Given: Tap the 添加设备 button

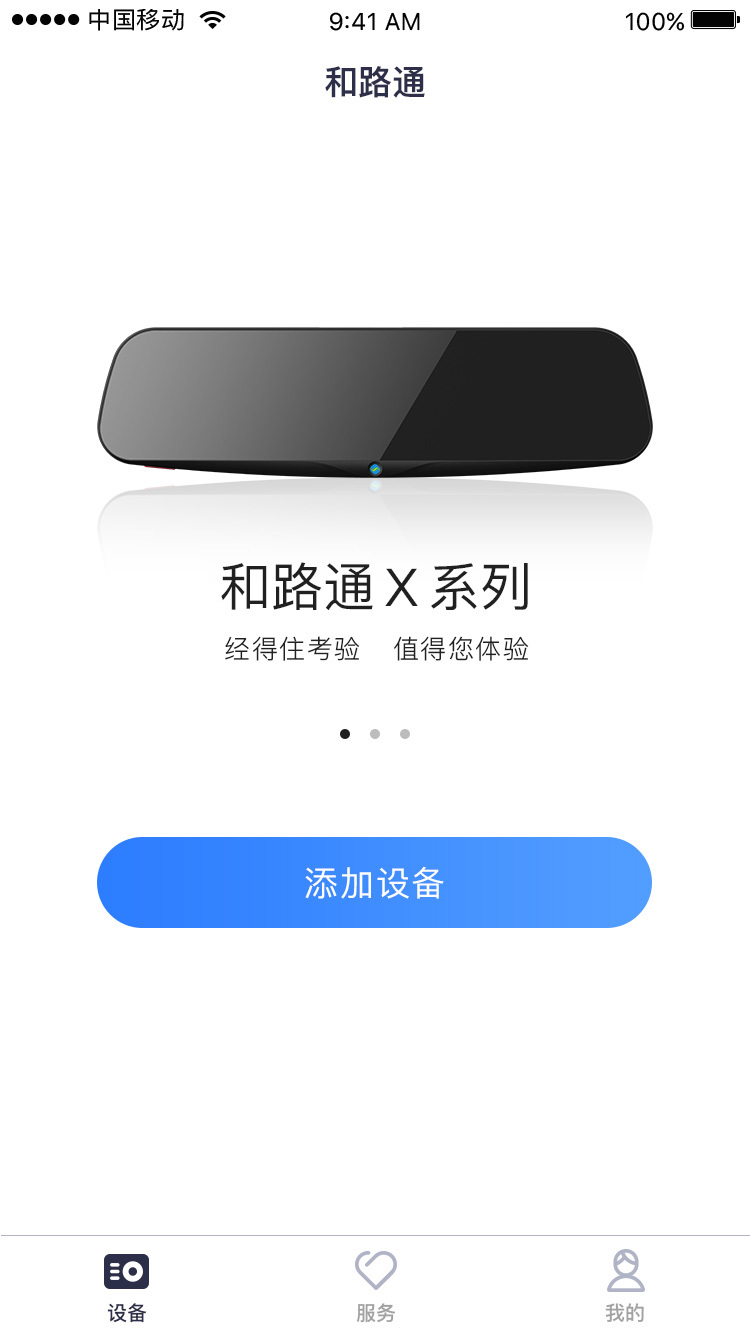Looking at the screenshot, I should point(374,882).
